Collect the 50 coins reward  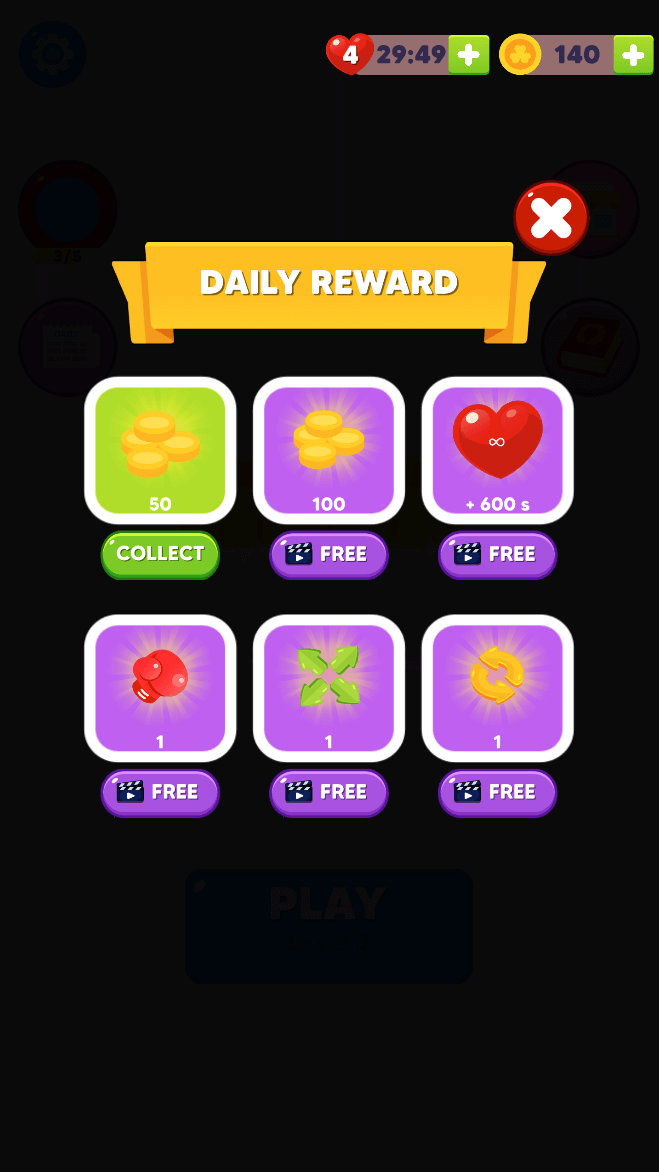click(160, 554)
